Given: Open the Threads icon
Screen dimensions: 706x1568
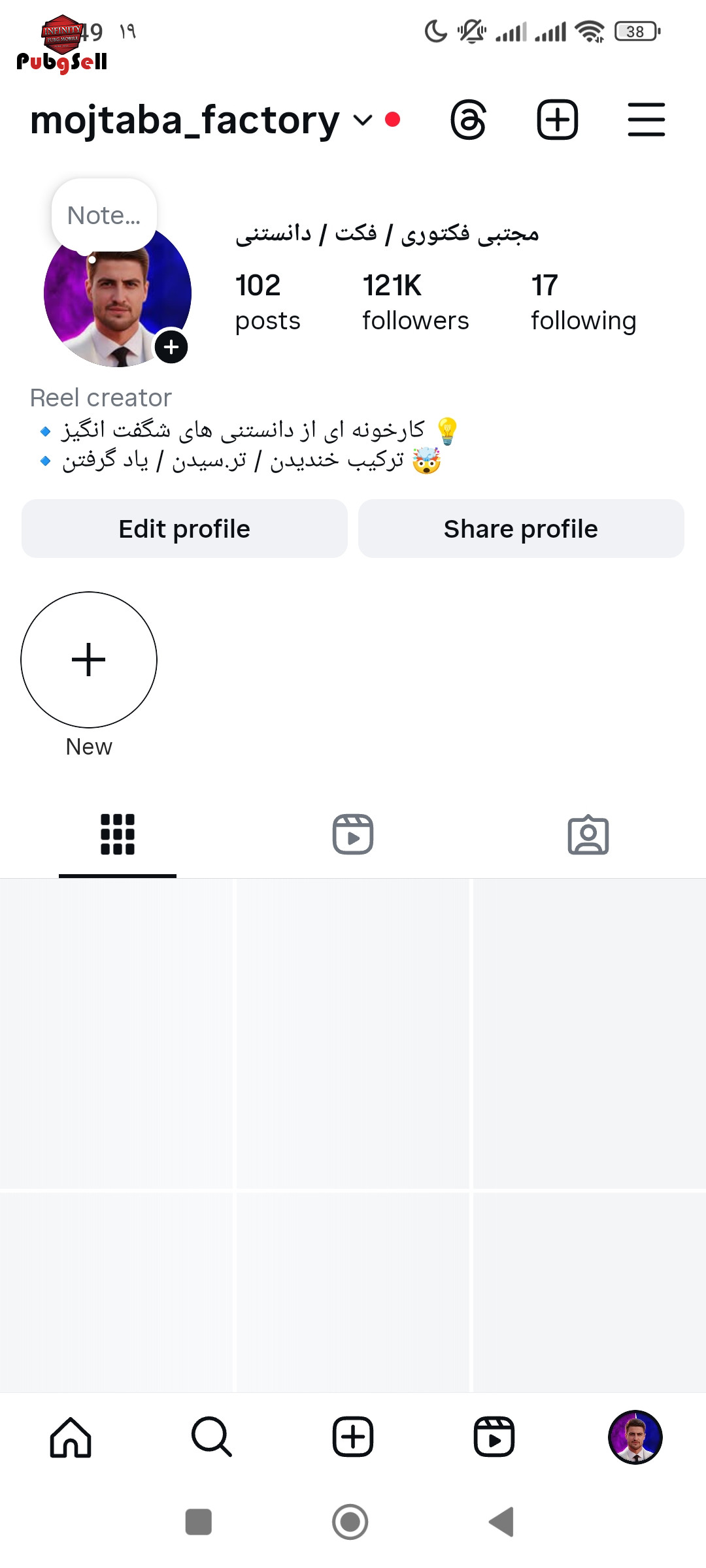Looking at the screenshot, I should click(x=469, y=120).
